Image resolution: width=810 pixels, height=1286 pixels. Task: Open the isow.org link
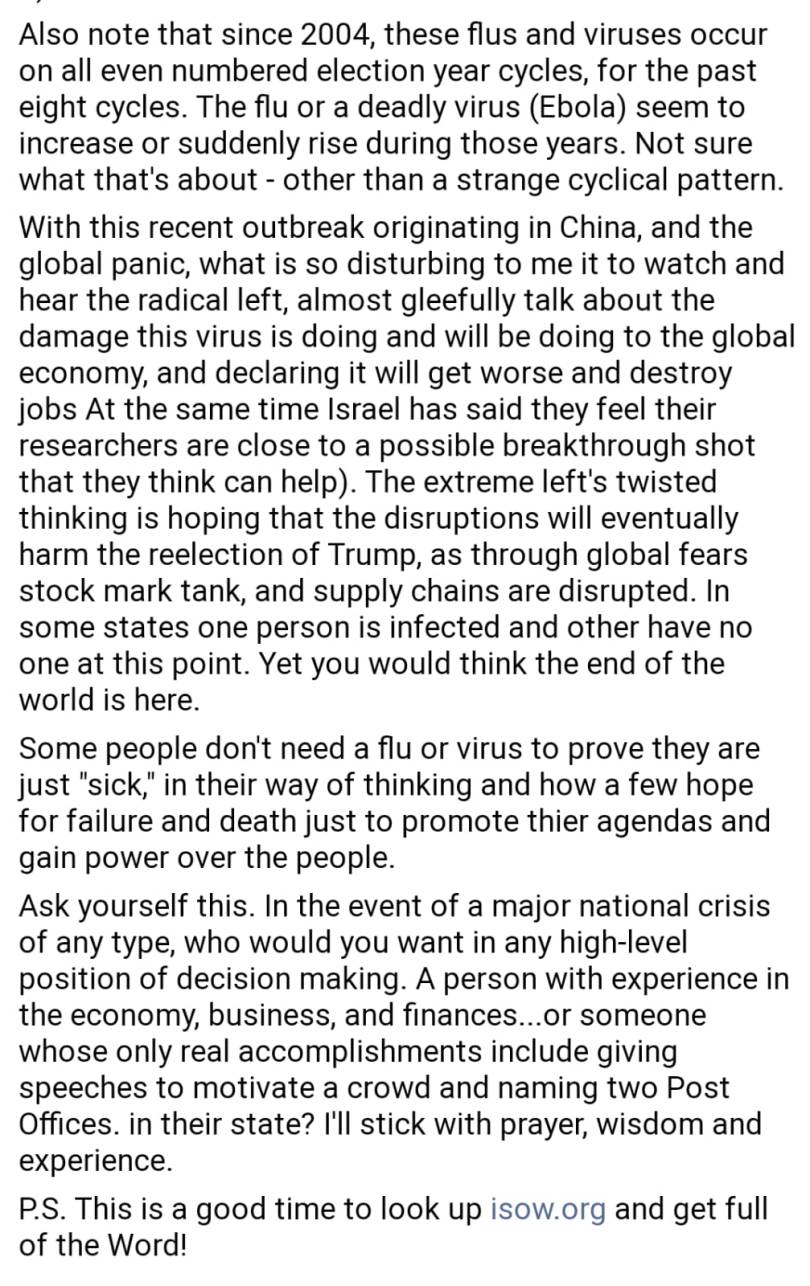coord(547,1209)
